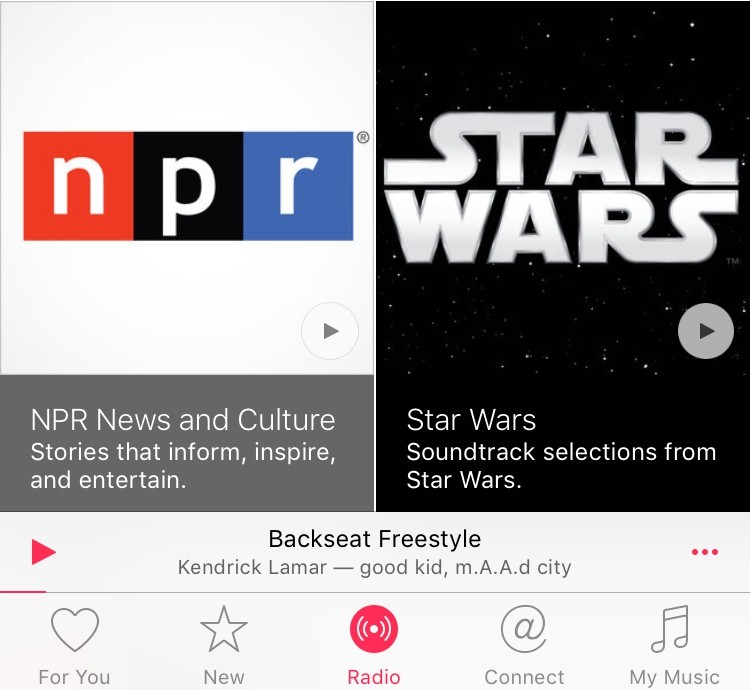
Task: Go to the New tab
Action: click(x=224, y=646)
